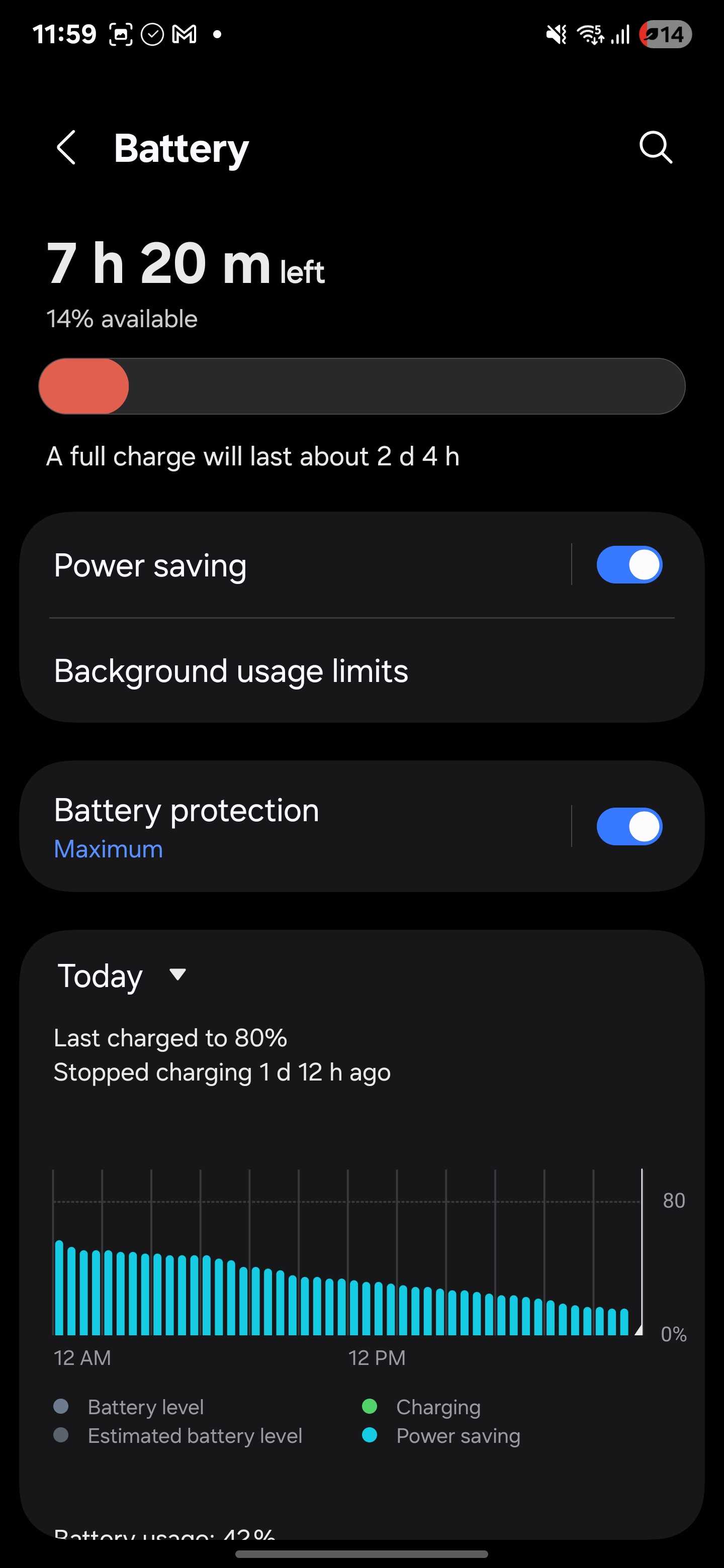Turn off the Power saving switch

tap(628, 565)
